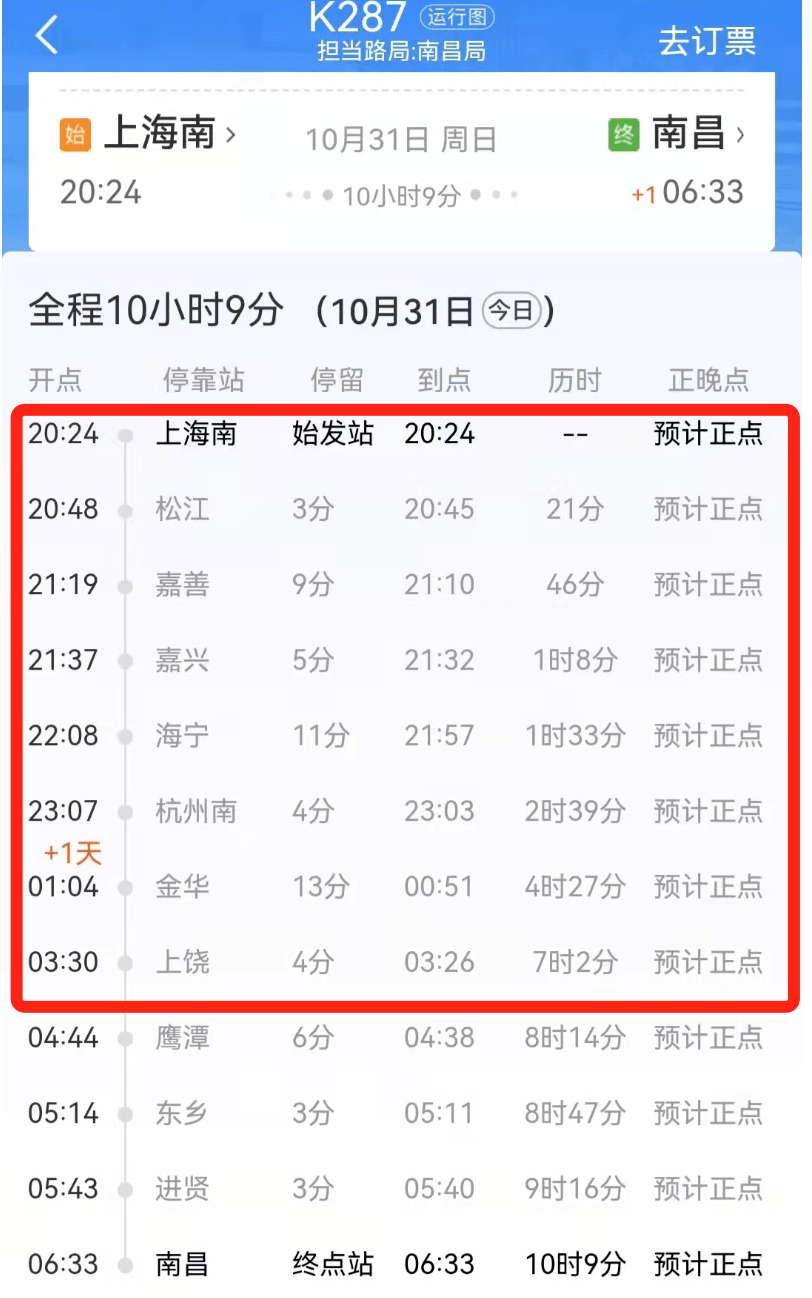The width and height of the screenshot is (812, 1298).
Task: Click the timeline dot beside 杭州南
Action: point(125,811)
